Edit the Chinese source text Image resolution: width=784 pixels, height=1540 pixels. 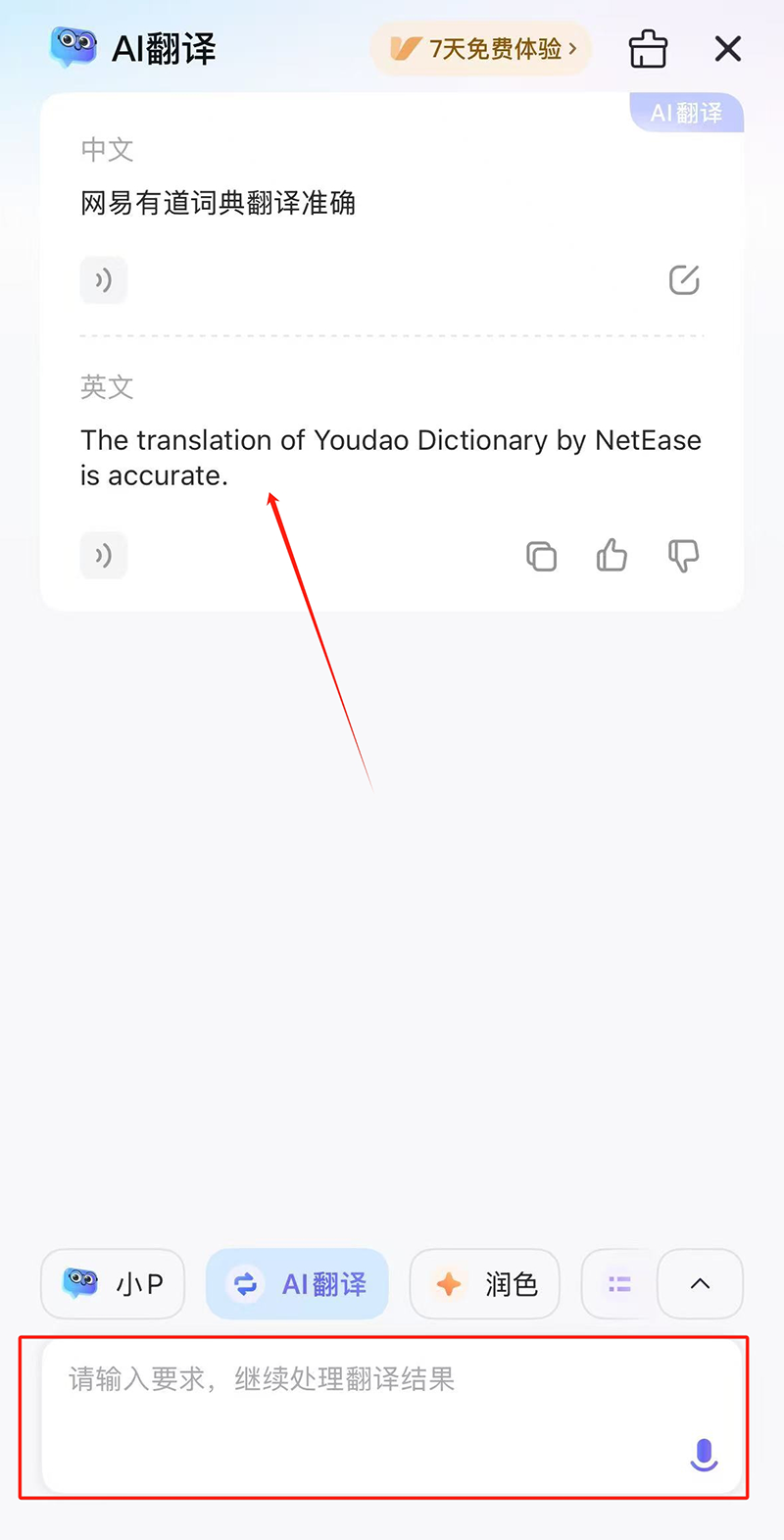(x=684, y=280)
